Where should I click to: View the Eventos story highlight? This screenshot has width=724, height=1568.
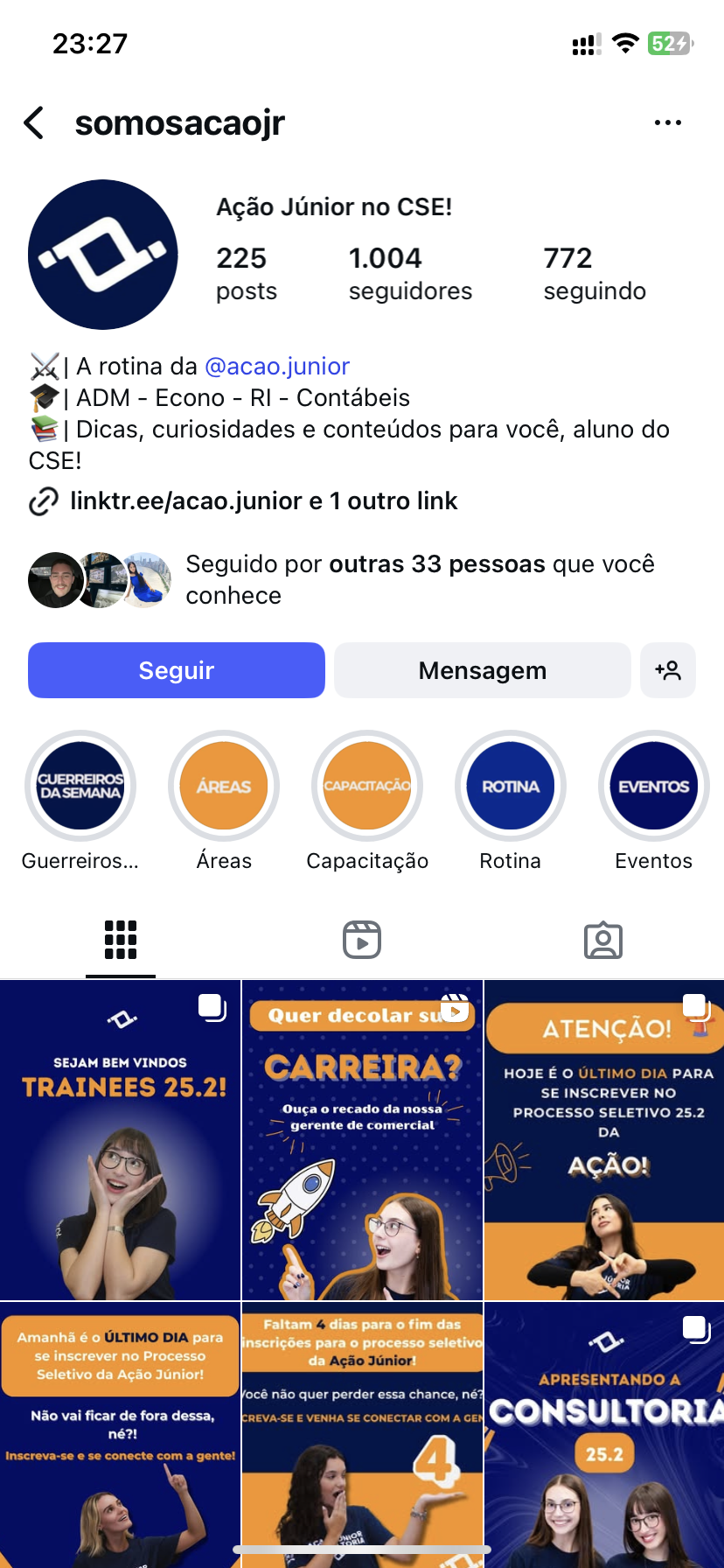(x=654, y=786)
